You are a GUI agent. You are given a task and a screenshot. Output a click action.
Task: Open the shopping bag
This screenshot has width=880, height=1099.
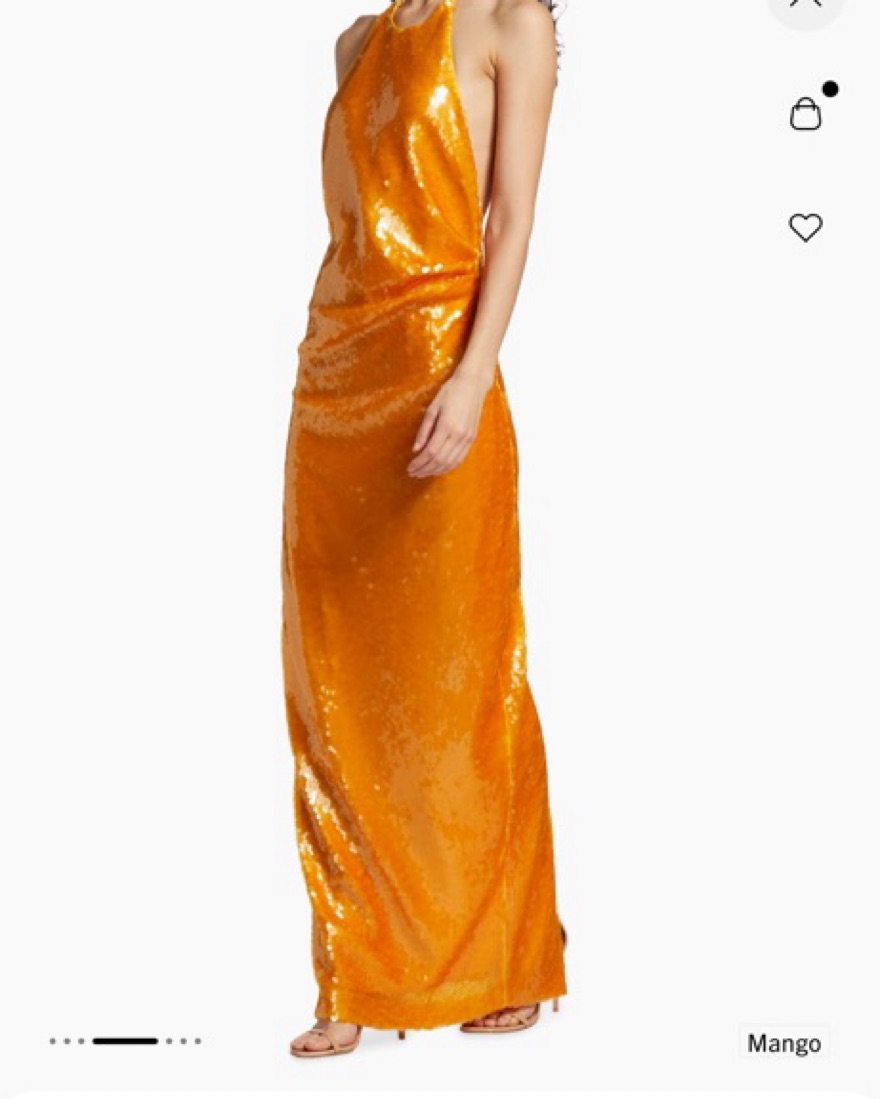click(806, 113)
